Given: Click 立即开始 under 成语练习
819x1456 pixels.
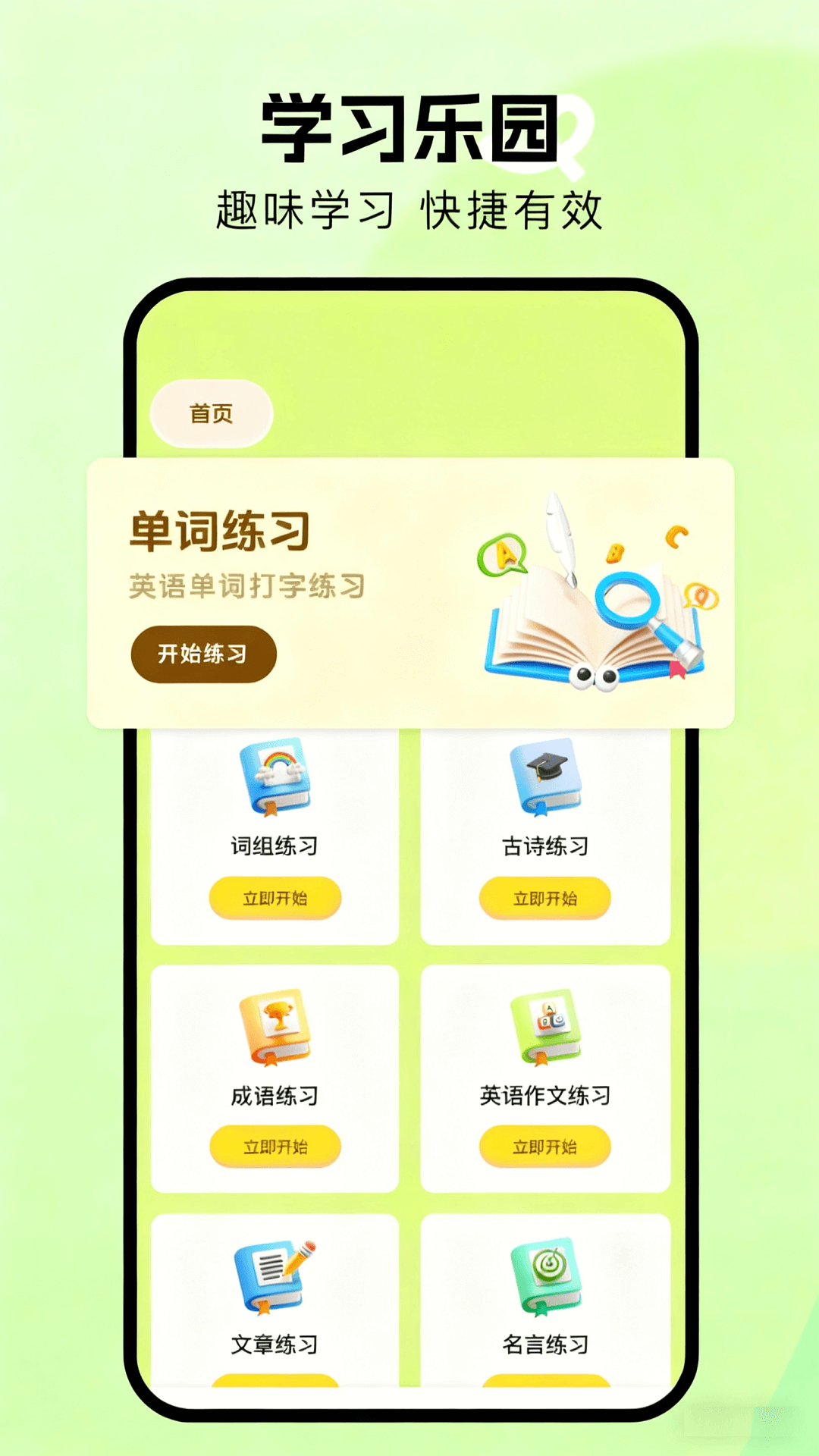Looking at the screenshot, I should (273, 1147).
